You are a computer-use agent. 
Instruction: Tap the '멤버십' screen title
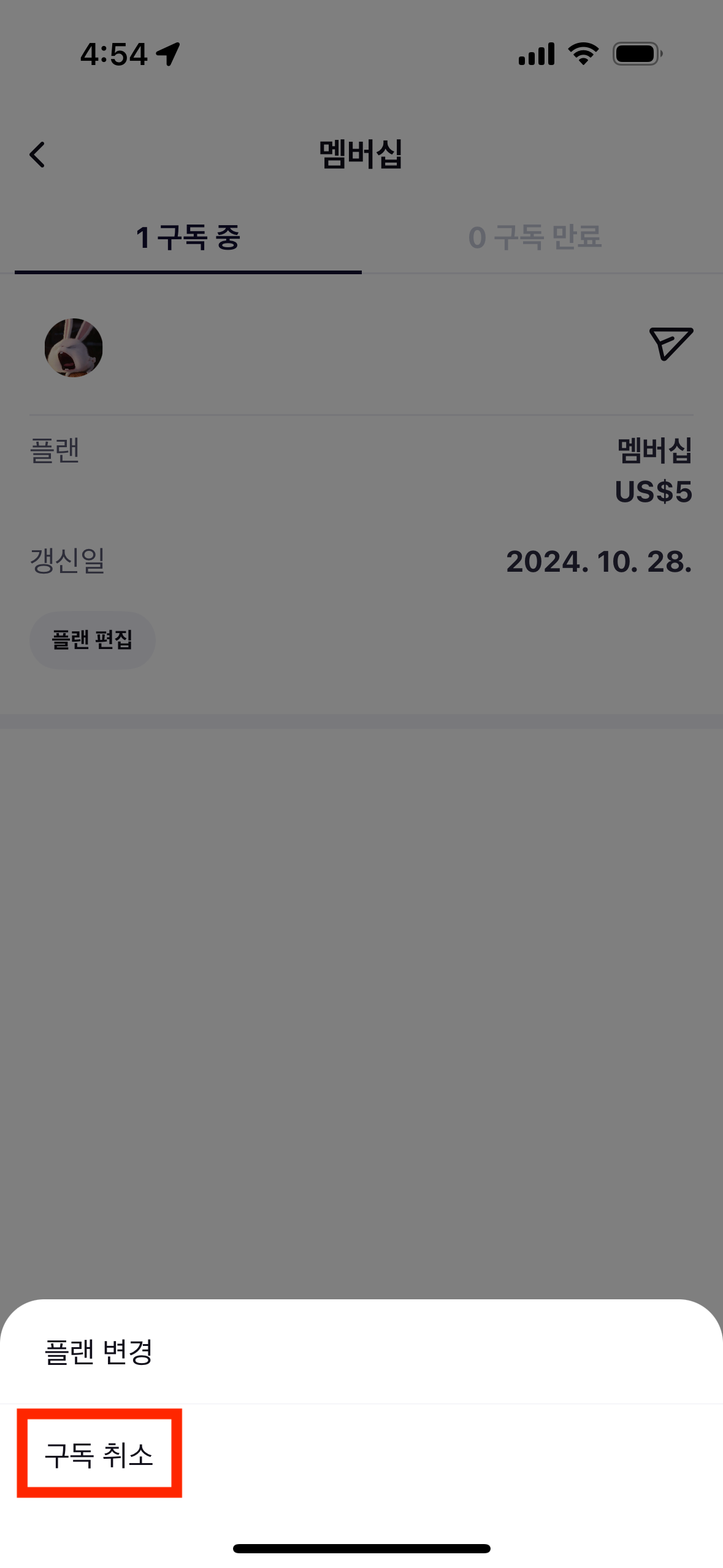point(361,153)
